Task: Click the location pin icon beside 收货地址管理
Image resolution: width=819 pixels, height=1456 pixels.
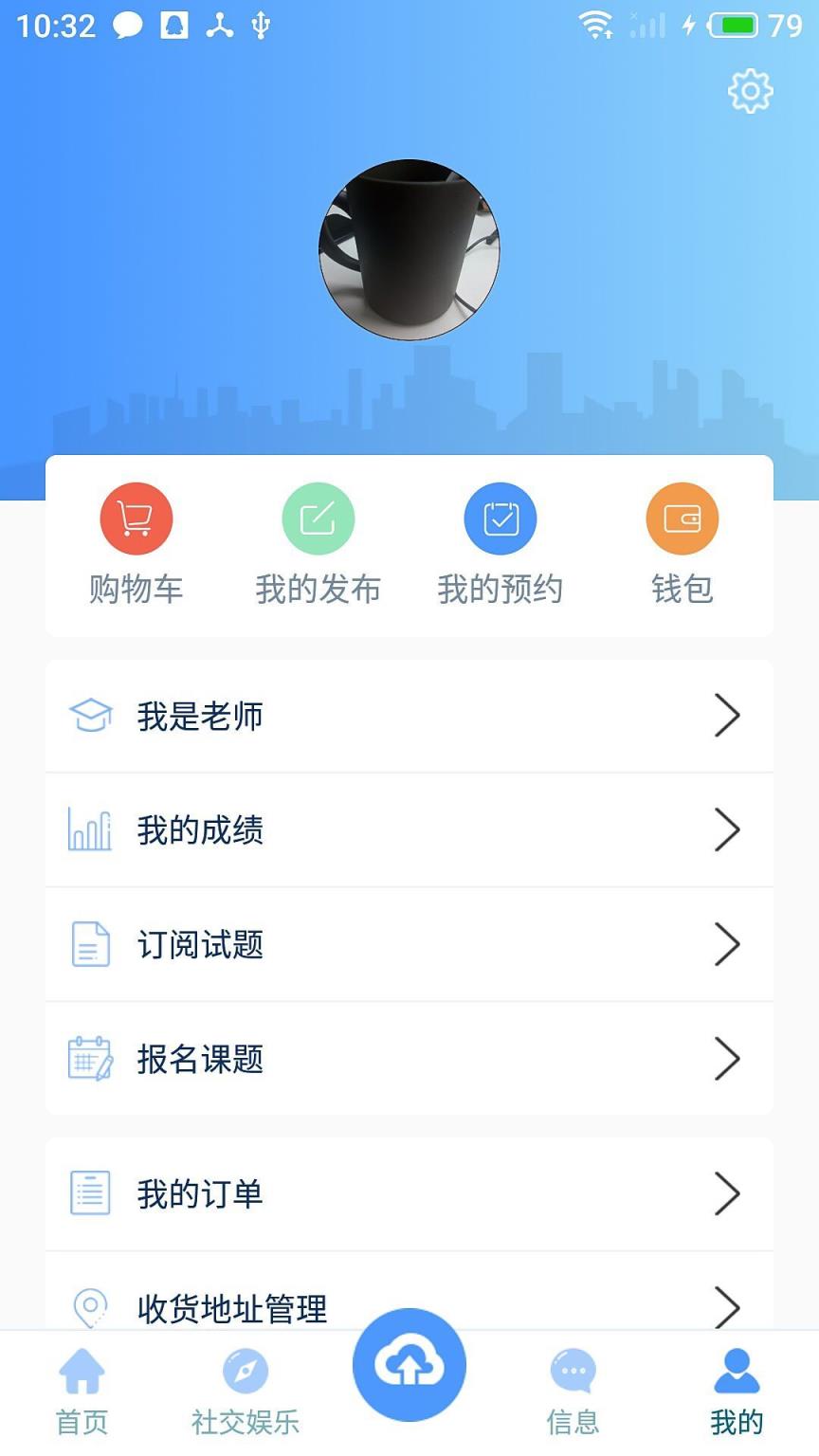Action: click(90, 1308)
